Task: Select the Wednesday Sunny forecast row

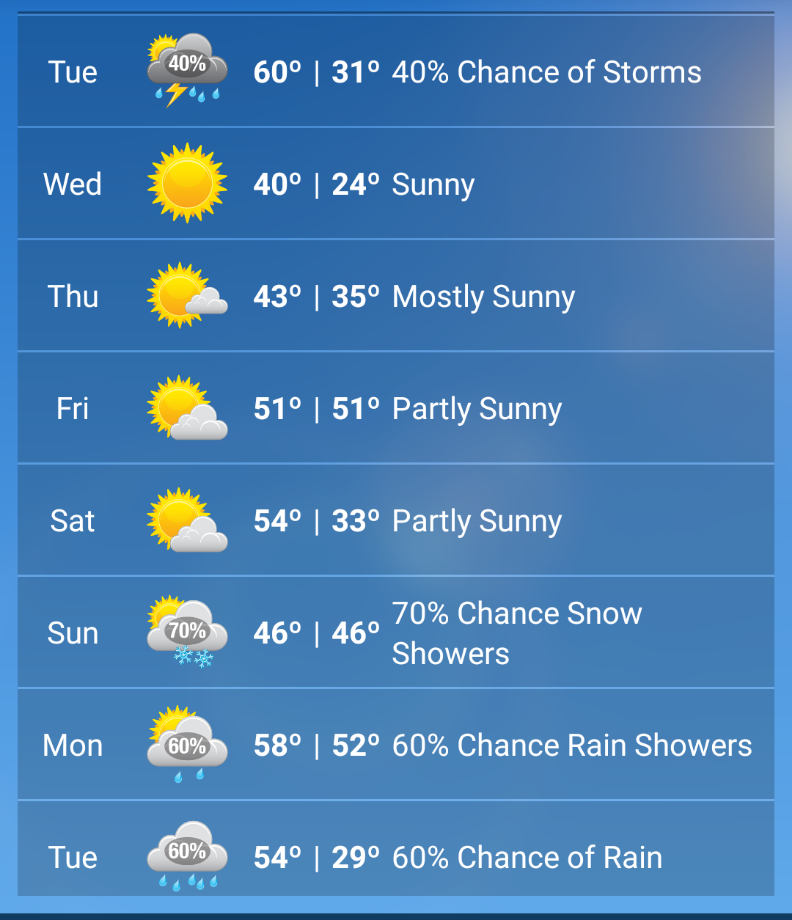Action: click(396, 184)
